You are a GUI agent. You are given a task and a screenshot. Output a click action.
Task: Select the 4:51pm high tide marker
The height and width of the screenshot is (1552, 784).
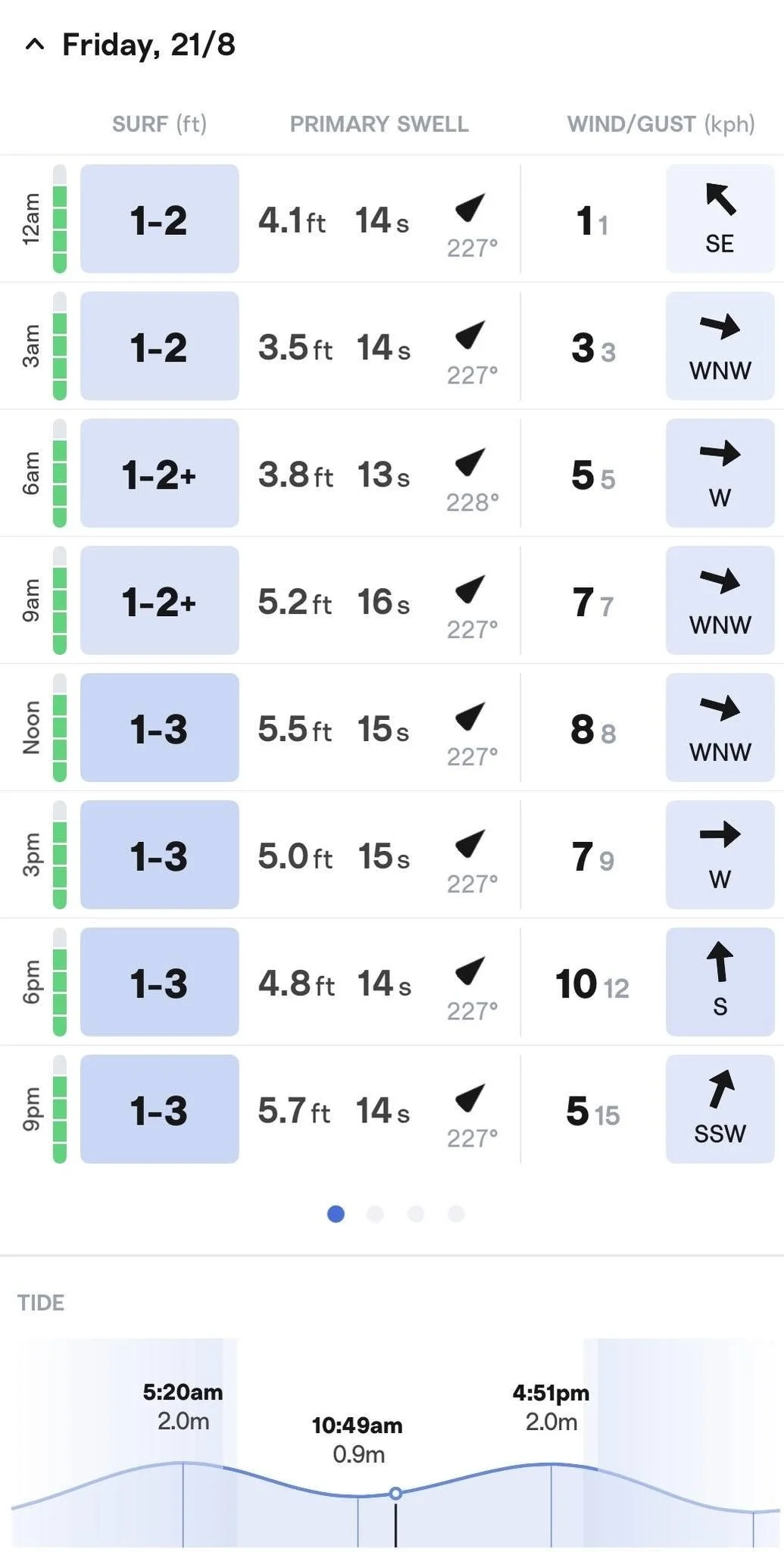click(551, 1406)
